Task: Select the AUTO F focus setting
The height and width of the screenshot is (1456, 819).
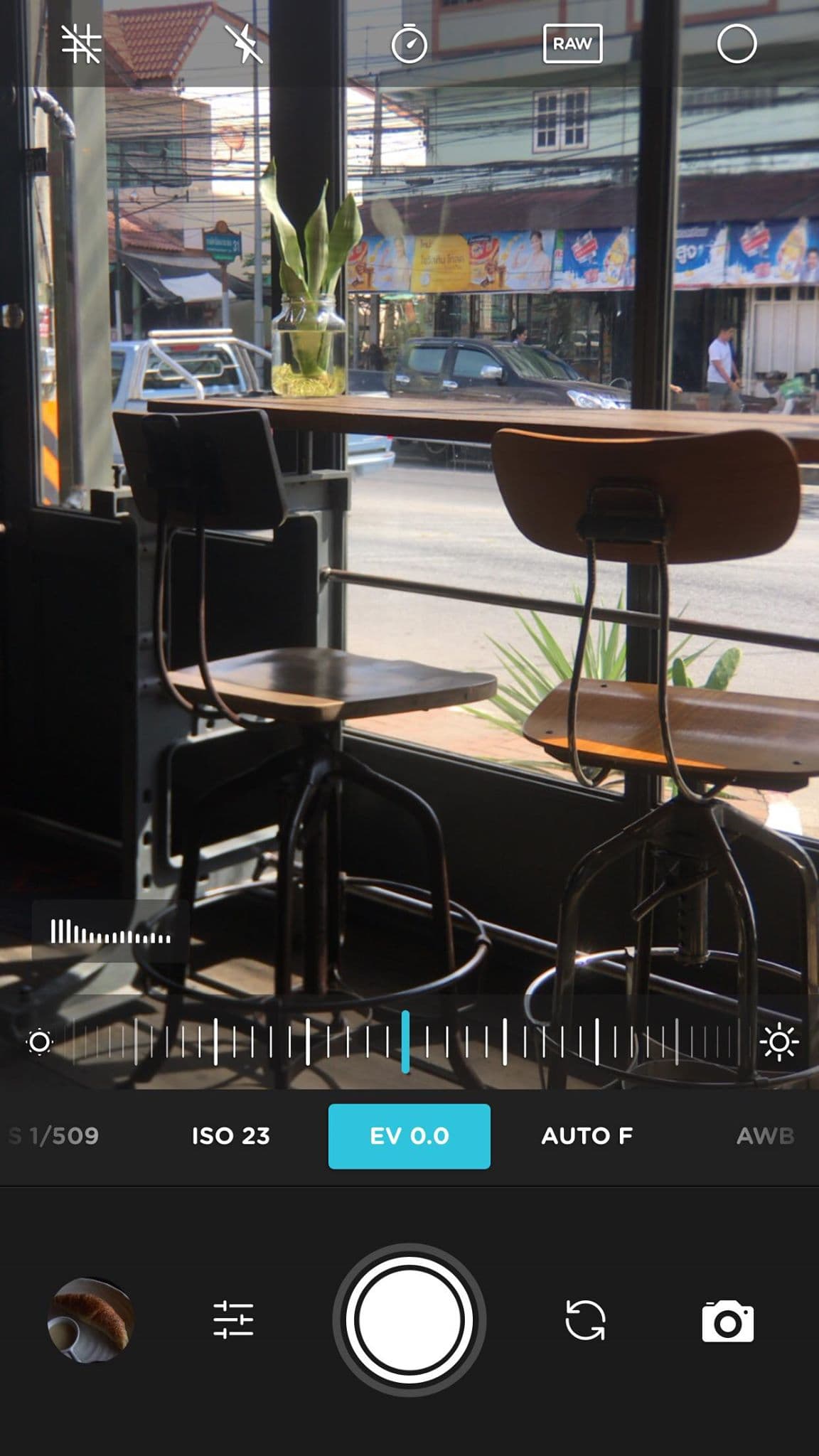Action: (587, 1135)
